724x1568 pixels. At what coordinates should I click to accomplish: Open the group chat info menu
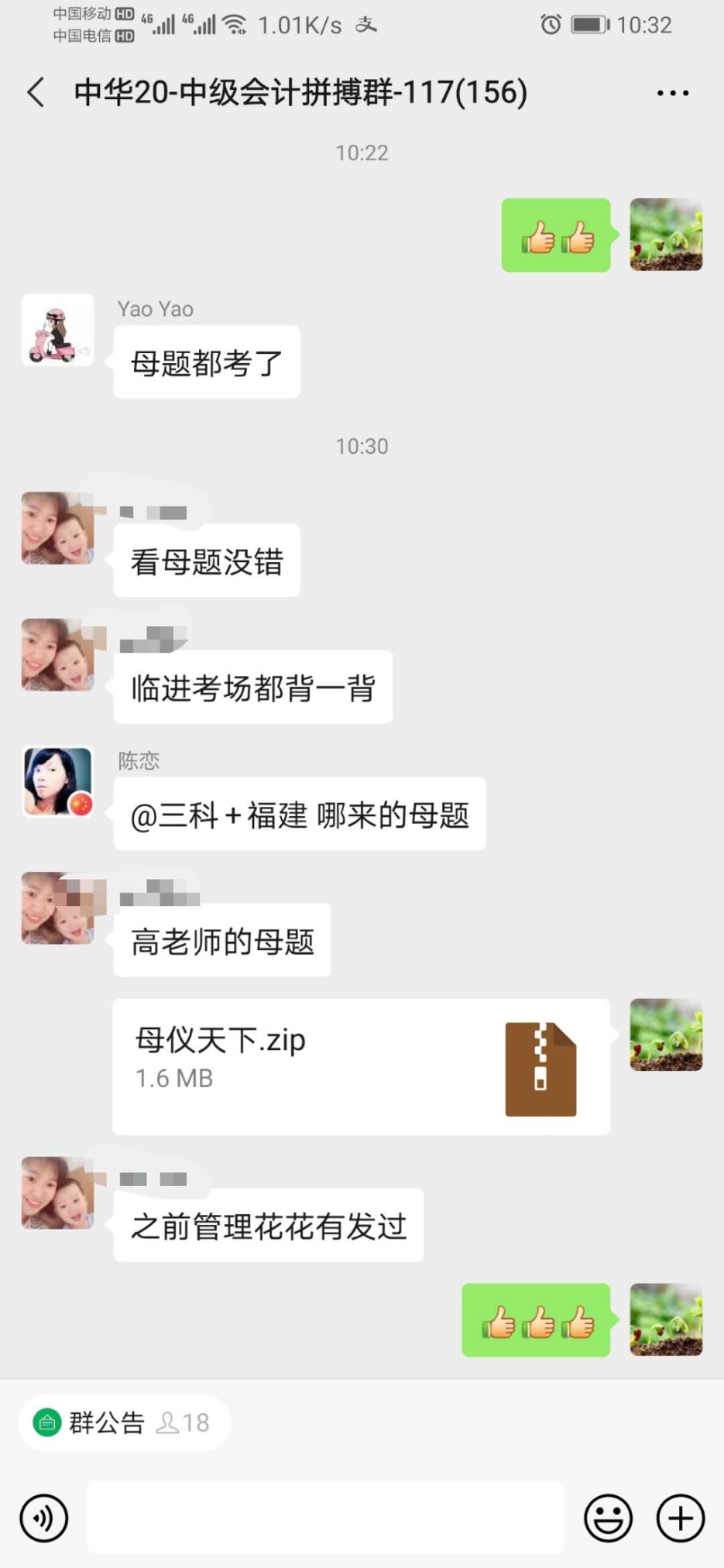[x=672, y=93]
